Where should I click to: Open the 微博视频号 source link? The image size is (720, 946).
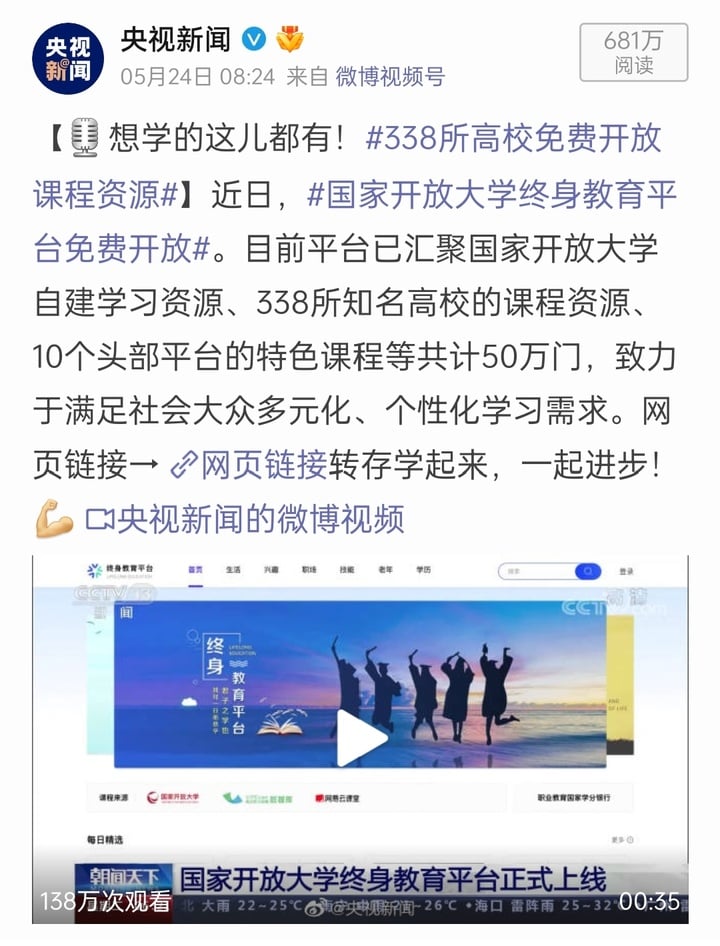(390, 77)
